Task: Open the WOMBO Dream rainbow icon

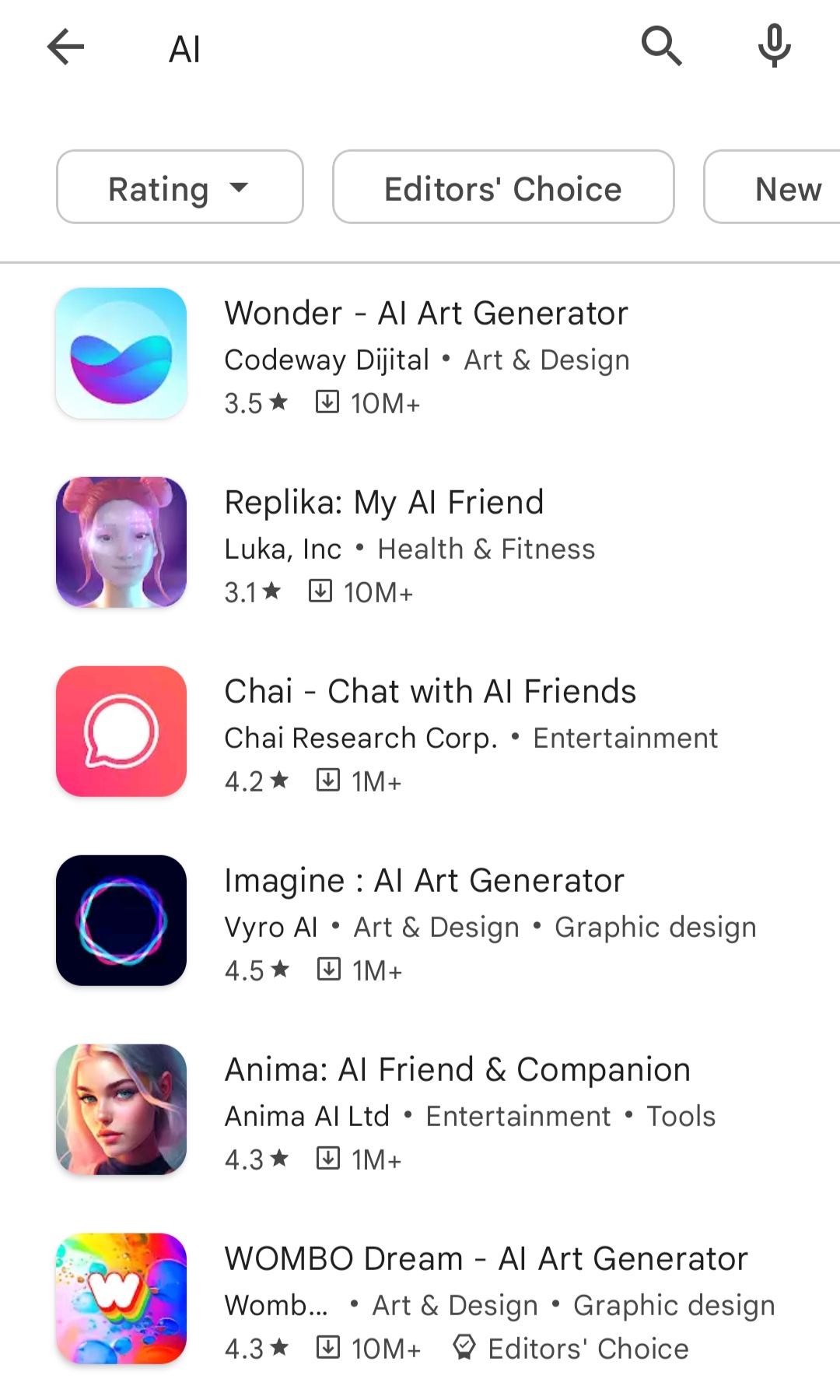Action: point(121,1298)
